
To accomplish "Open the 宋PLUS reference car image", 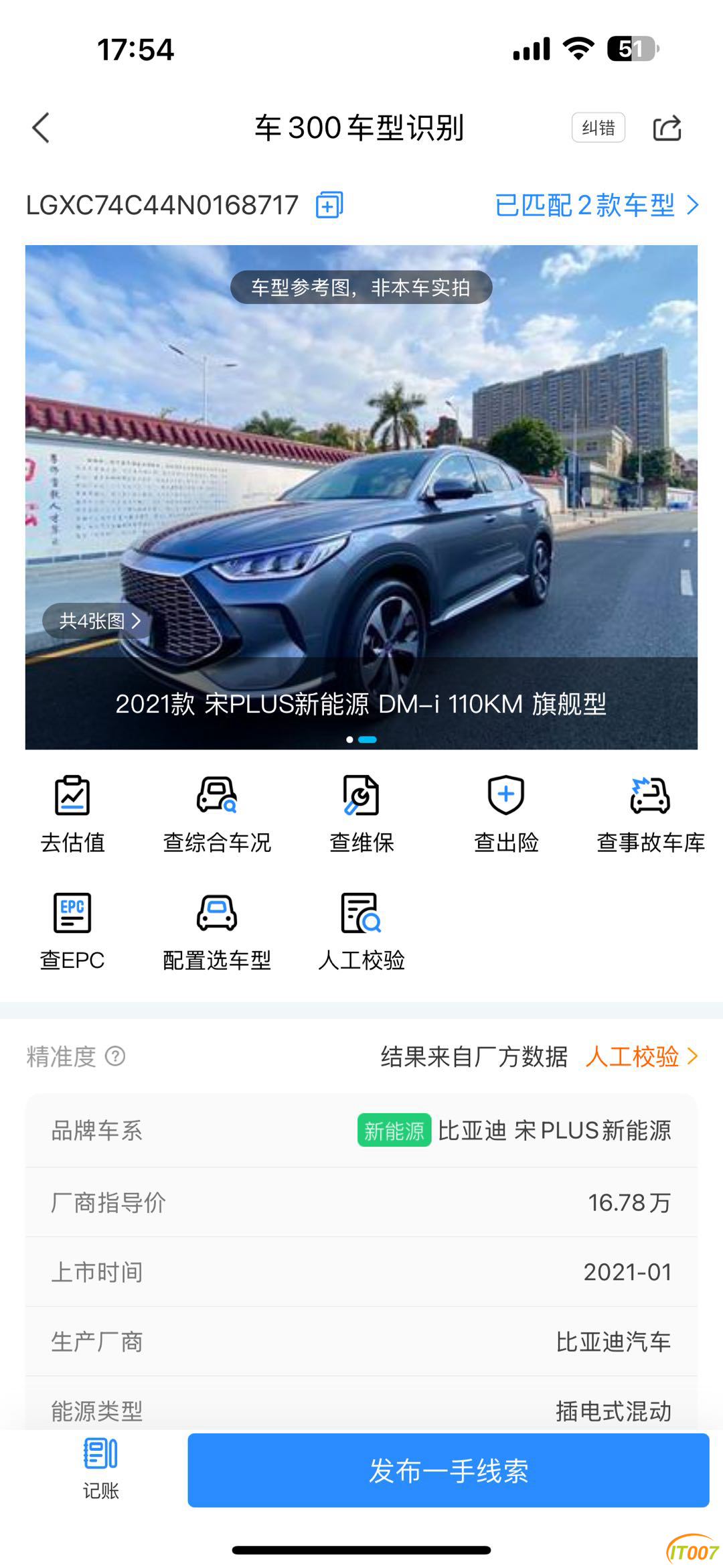I will 361,469.
